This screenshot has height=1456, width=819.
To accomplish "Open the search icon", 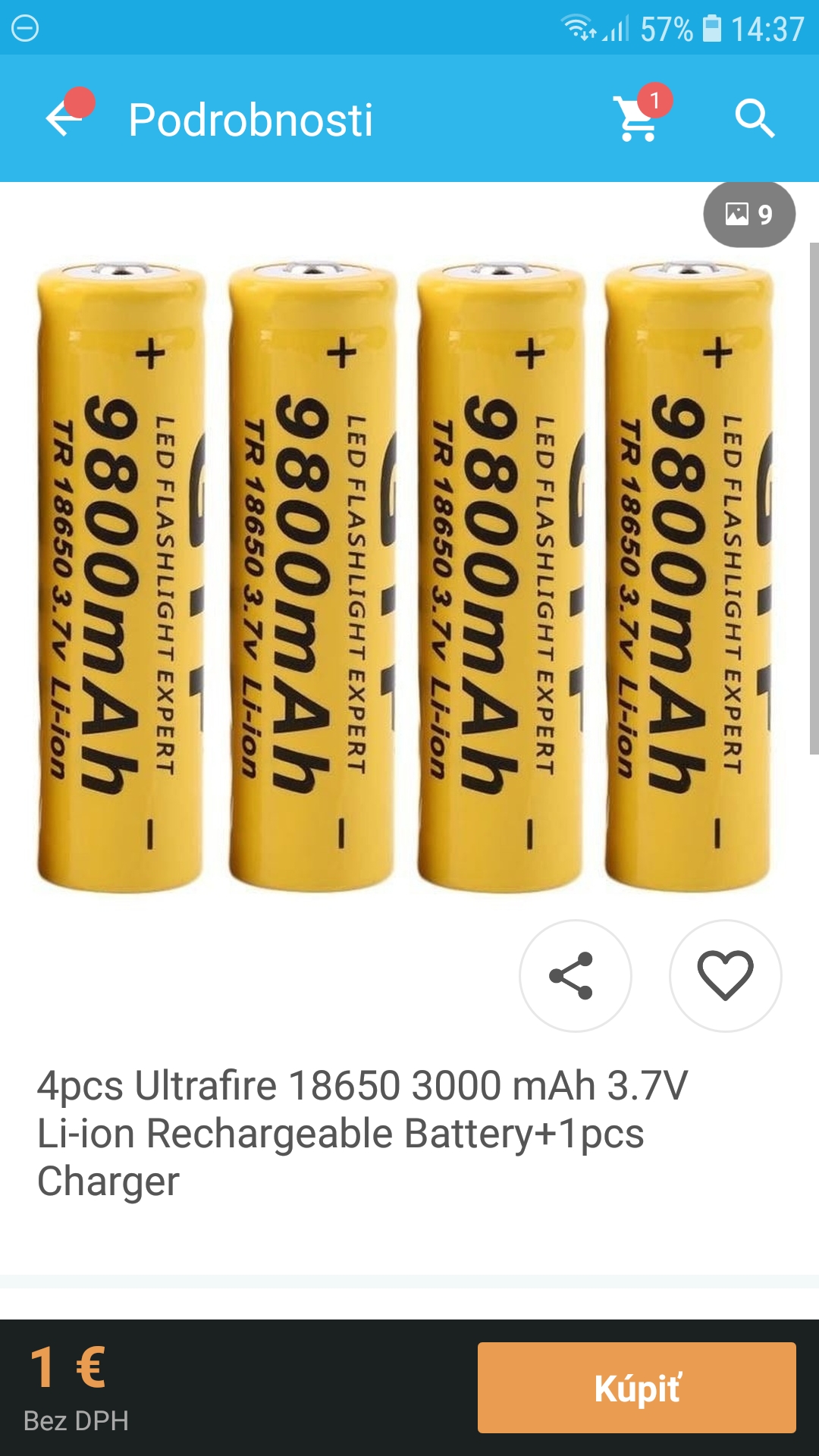I will point(755,119).
